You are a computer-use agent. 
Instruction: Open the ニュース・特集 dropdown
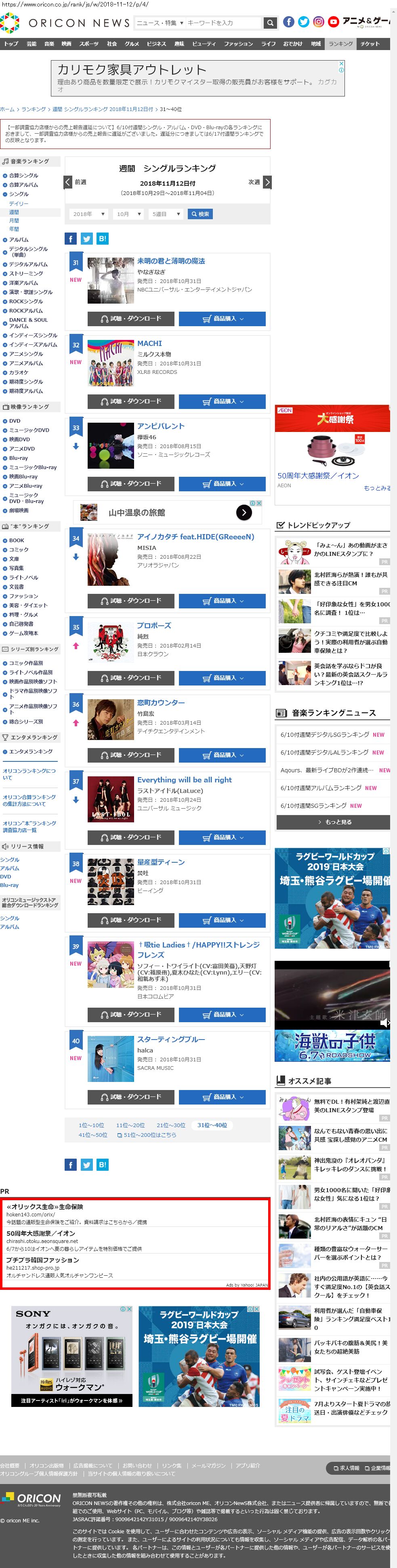pyautogui.click(x=160, y=23)
